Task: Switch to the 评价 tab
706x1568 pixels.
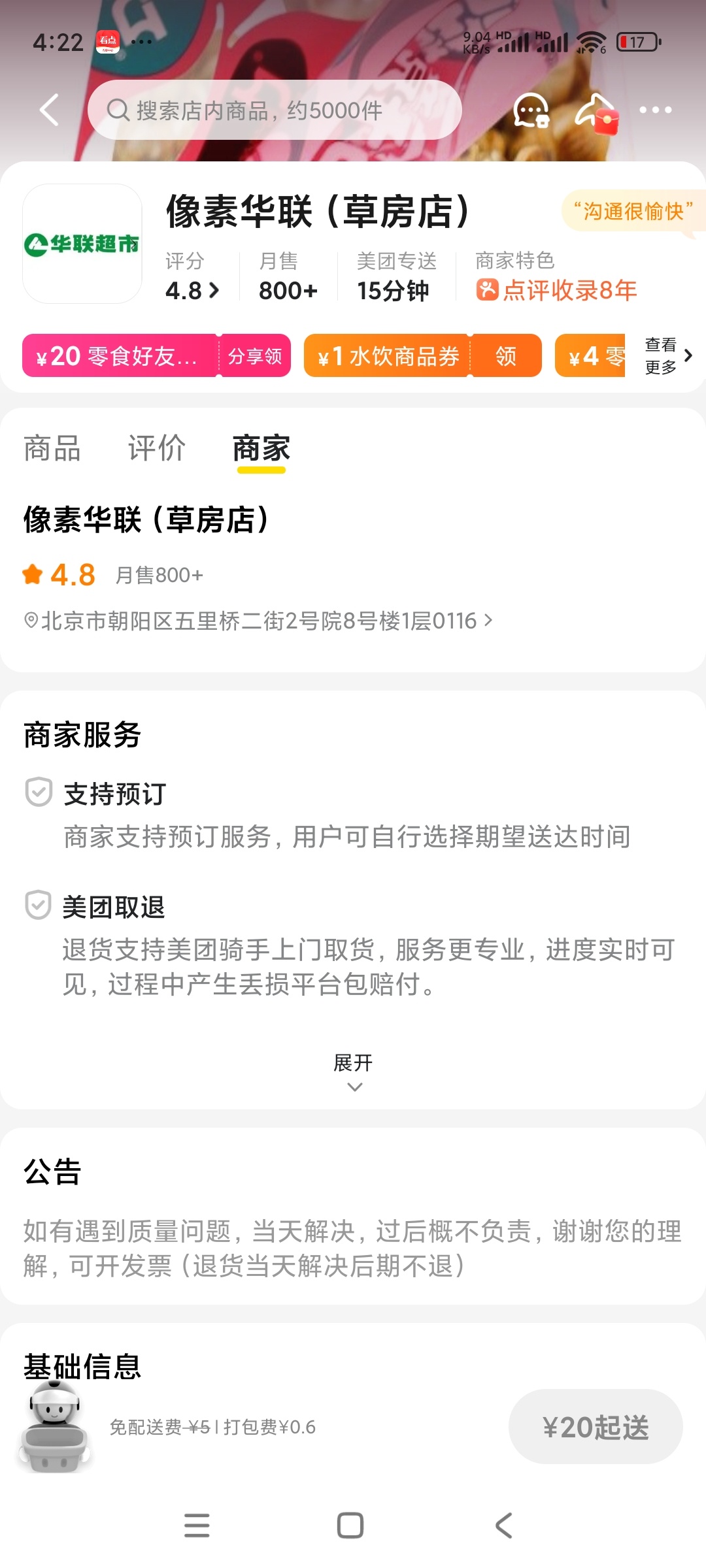Action: click(x=157, y=449)
